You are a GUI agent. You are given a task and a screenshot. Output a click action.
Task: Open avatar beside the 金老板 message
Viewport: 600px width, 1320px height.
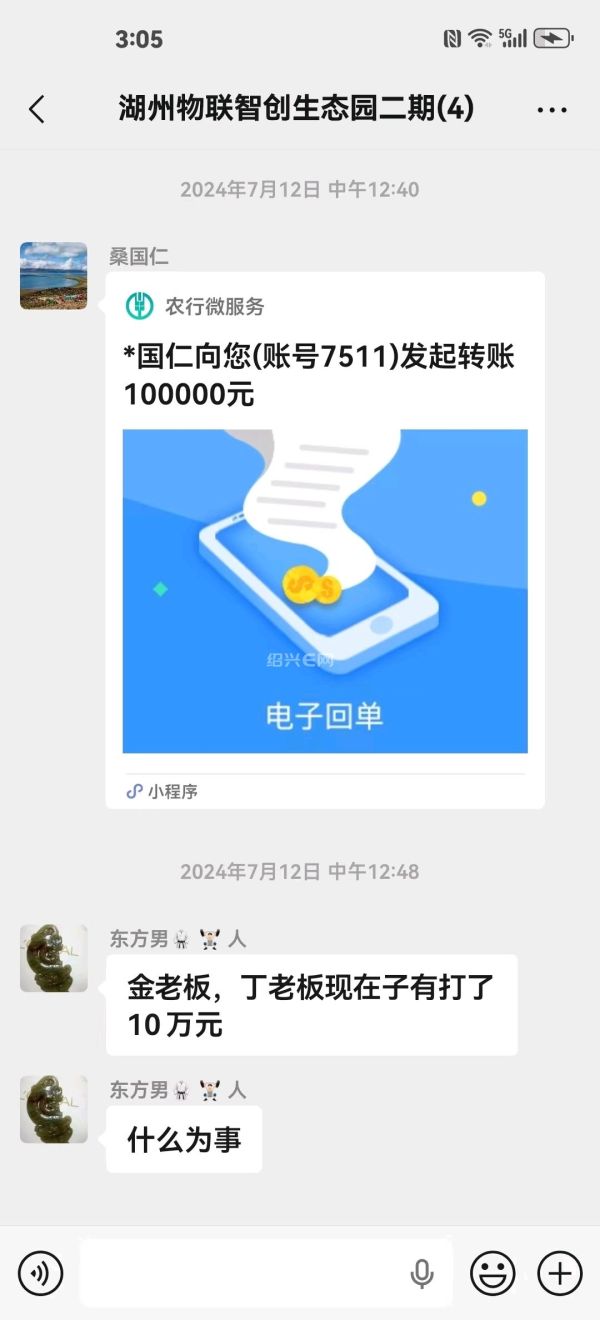click(x=54, y=958)
